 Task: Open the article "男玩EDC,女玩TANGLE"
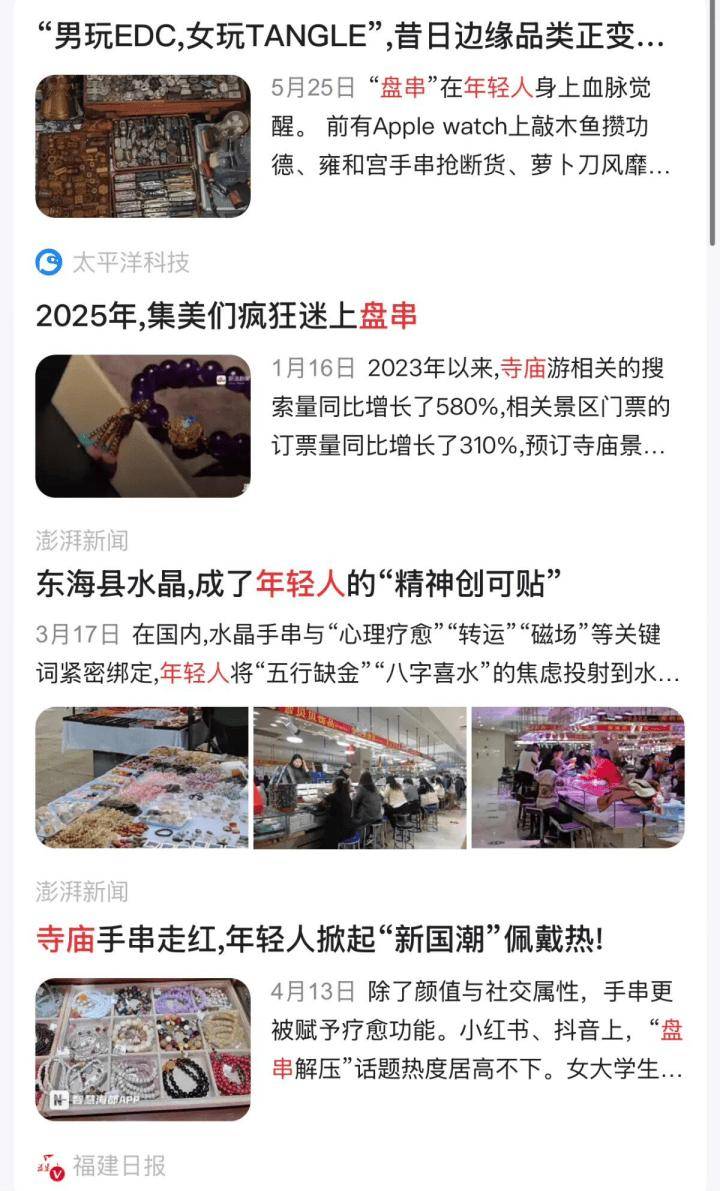pyautogui.click(x=350, y=36)
